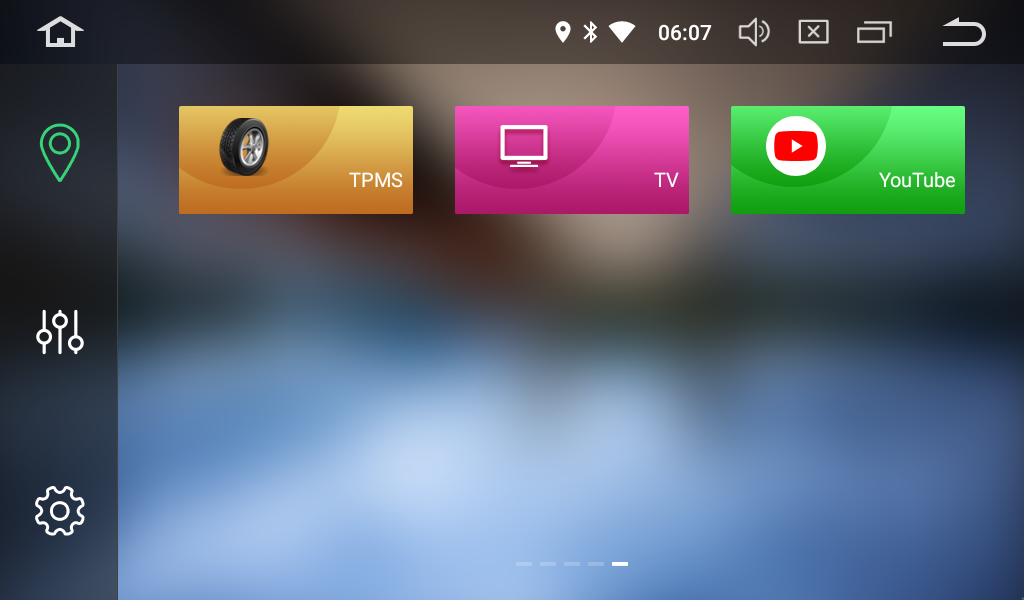The height and width of the screenshot is (600, 1024).
Task: Go to the home screen
Action: 60,32
